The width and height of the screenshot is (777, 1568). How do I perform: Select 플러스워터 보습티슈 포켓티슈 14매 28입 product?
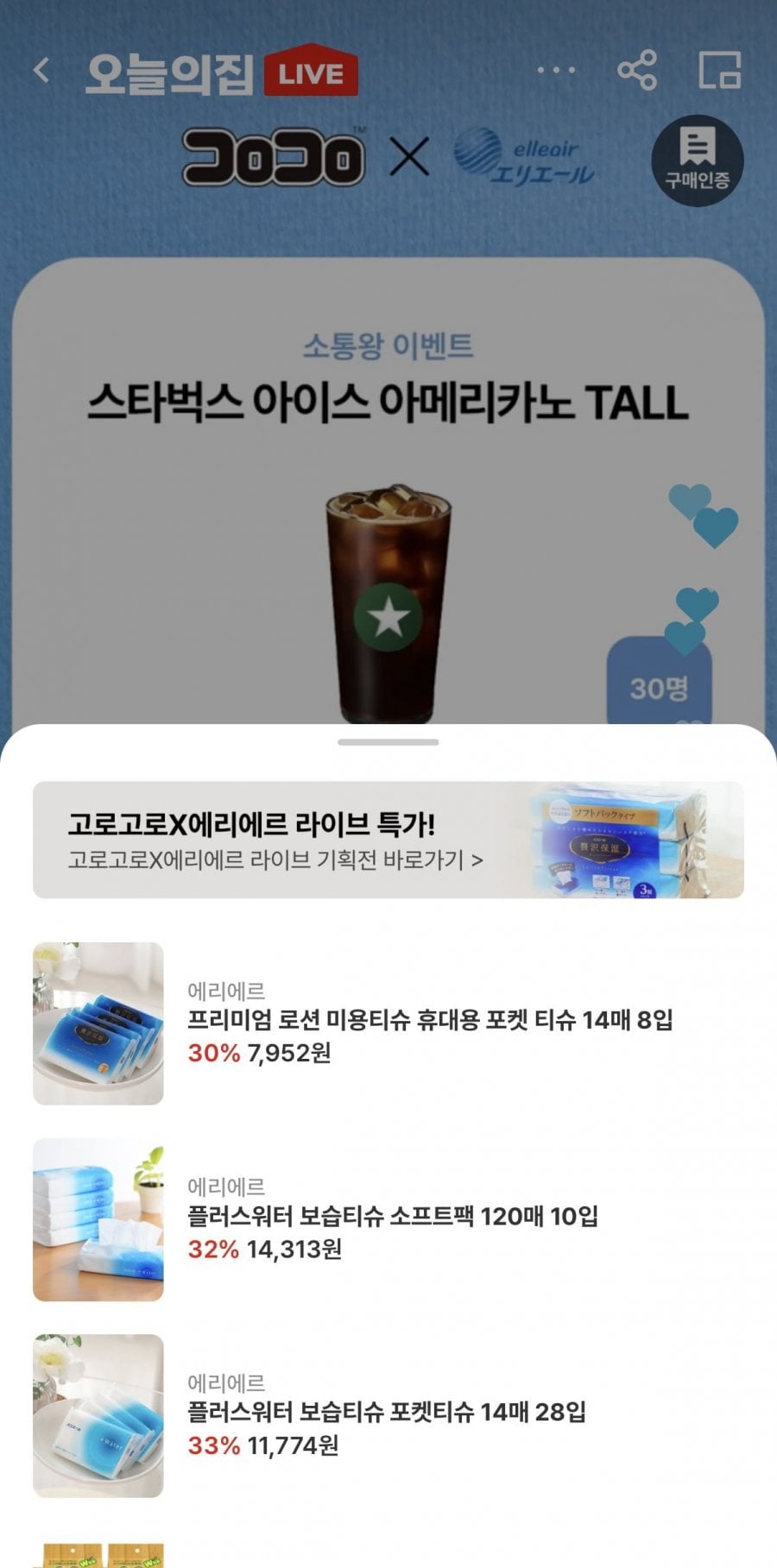388,1415
